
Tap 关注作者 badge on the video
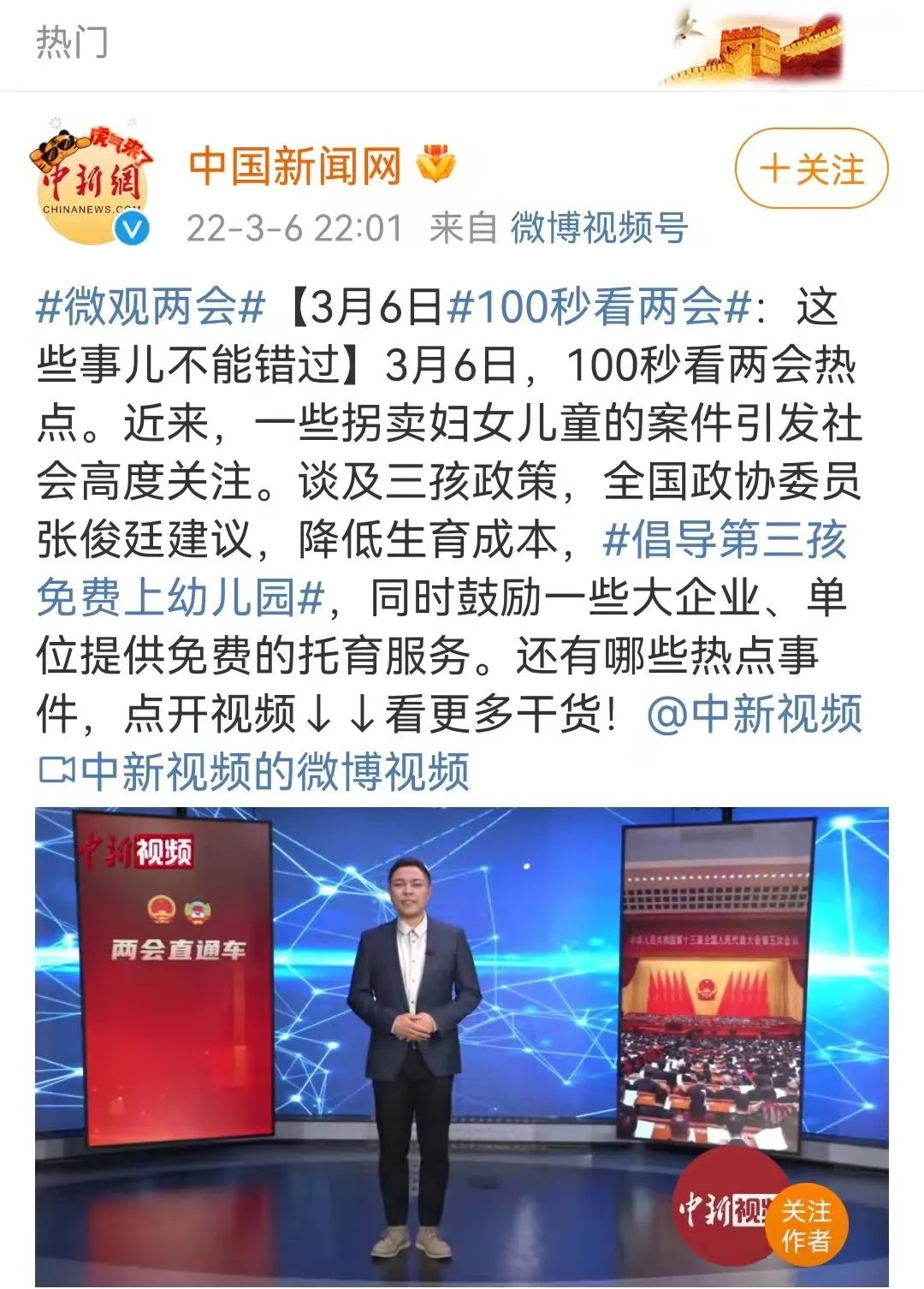click(806, 1225)
